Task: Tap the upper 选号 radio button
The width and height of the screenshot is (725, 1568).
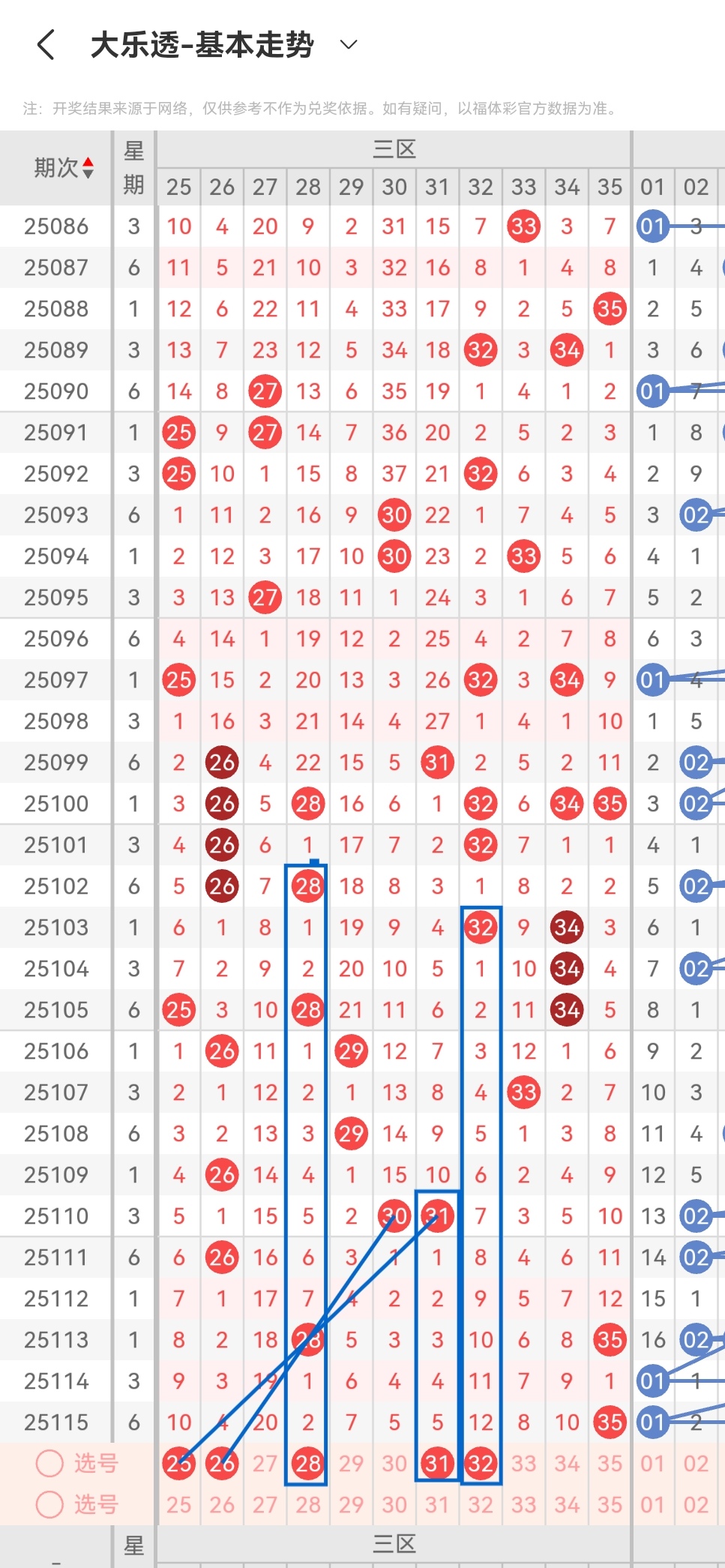Action: pyautogui.click(x=49, y=1463)
